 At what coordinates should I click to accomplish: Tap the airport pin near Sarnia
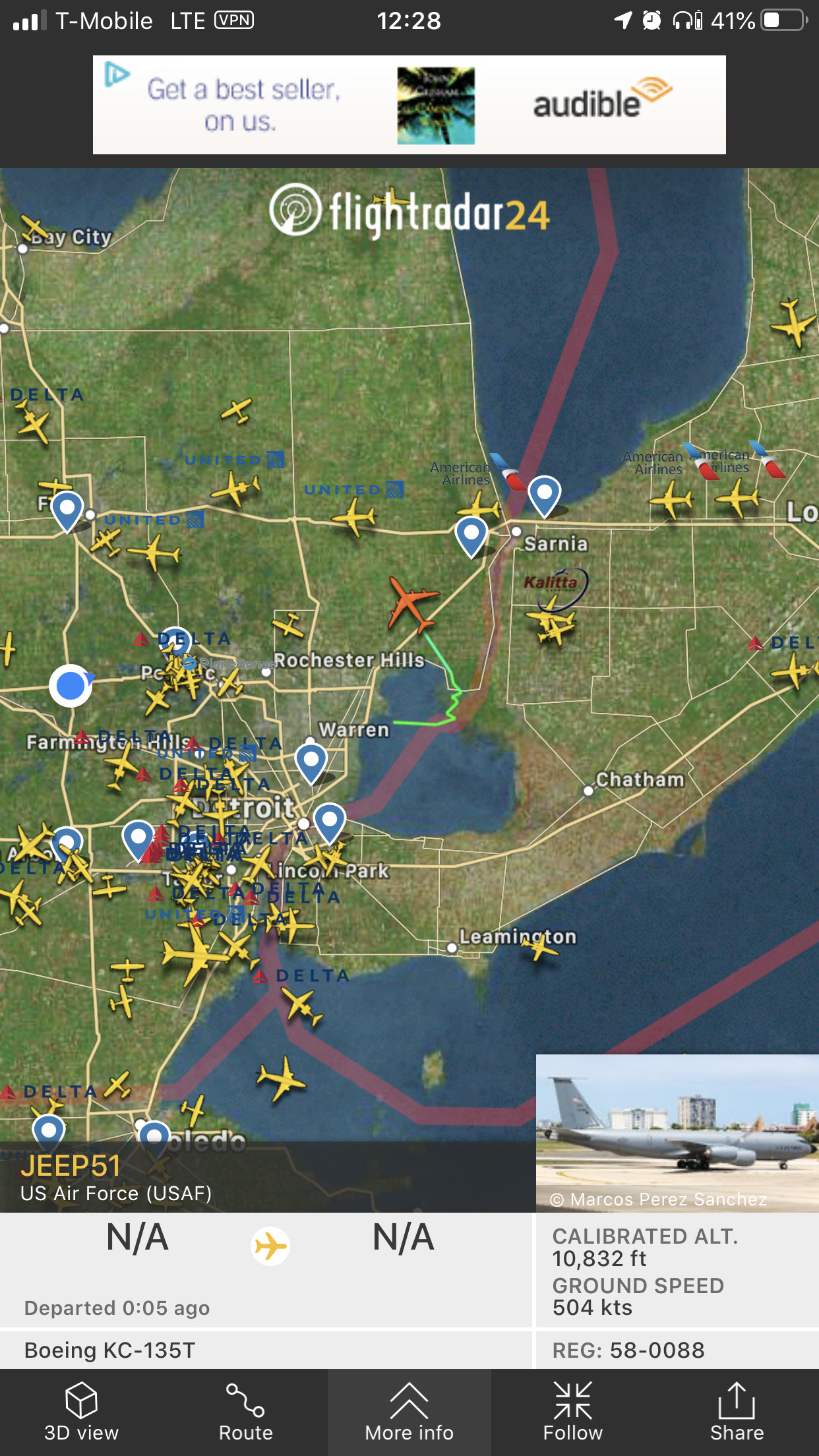point(545,494)
